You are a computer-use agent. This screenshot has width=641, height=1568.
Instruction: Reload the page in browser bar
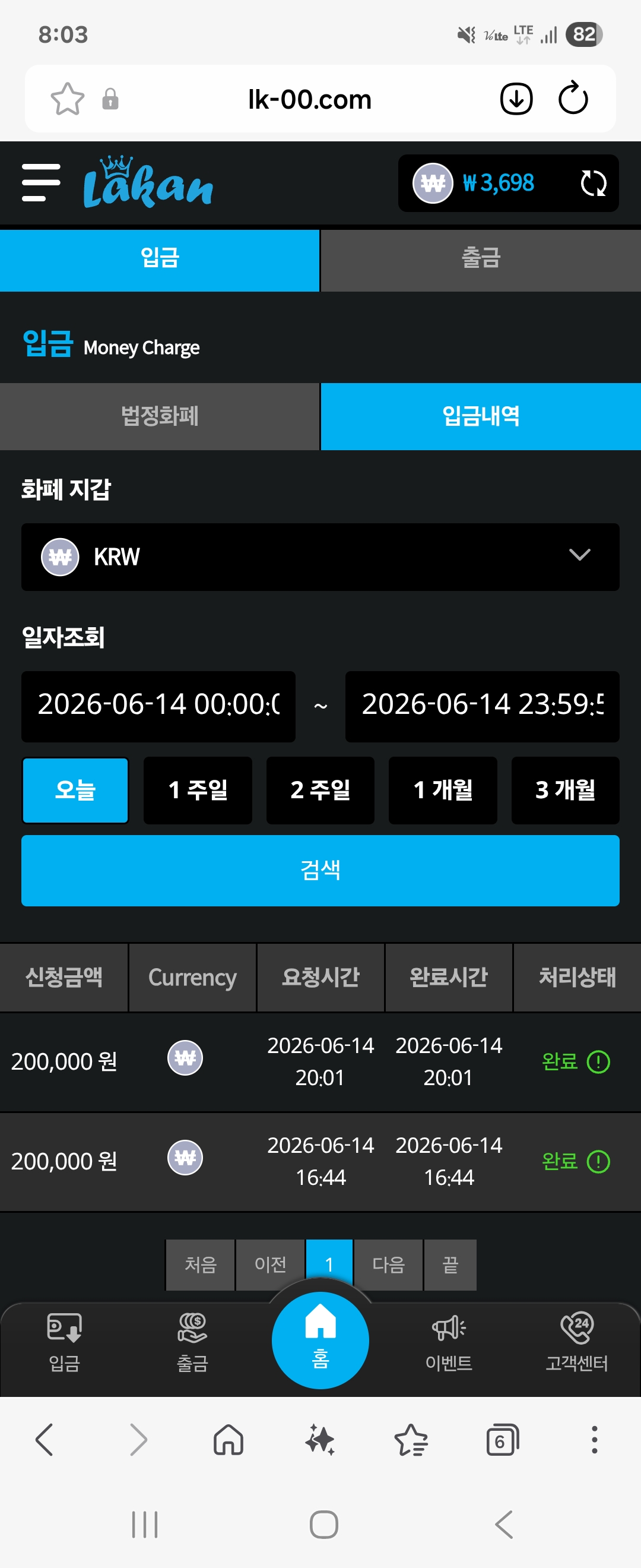coord(573,99)
